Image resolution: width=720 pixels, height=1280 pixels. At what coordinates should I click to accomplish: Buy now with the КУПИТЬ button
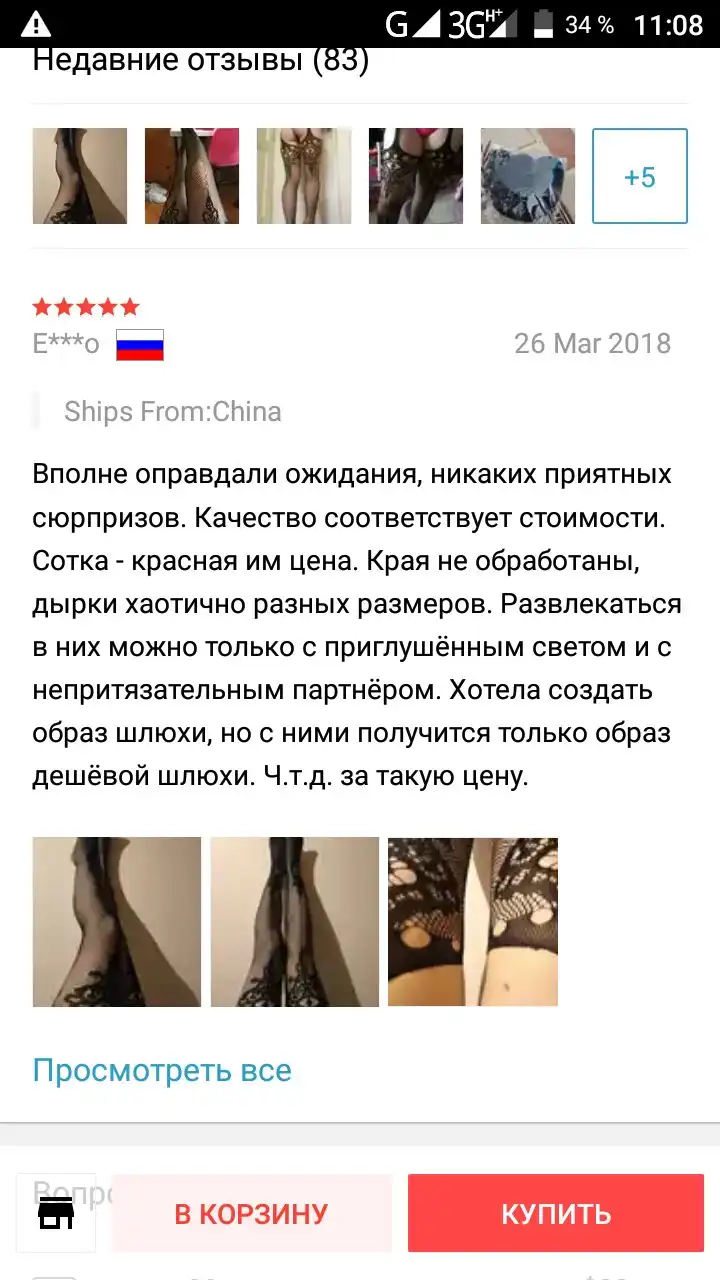[x=556, y=1214]
